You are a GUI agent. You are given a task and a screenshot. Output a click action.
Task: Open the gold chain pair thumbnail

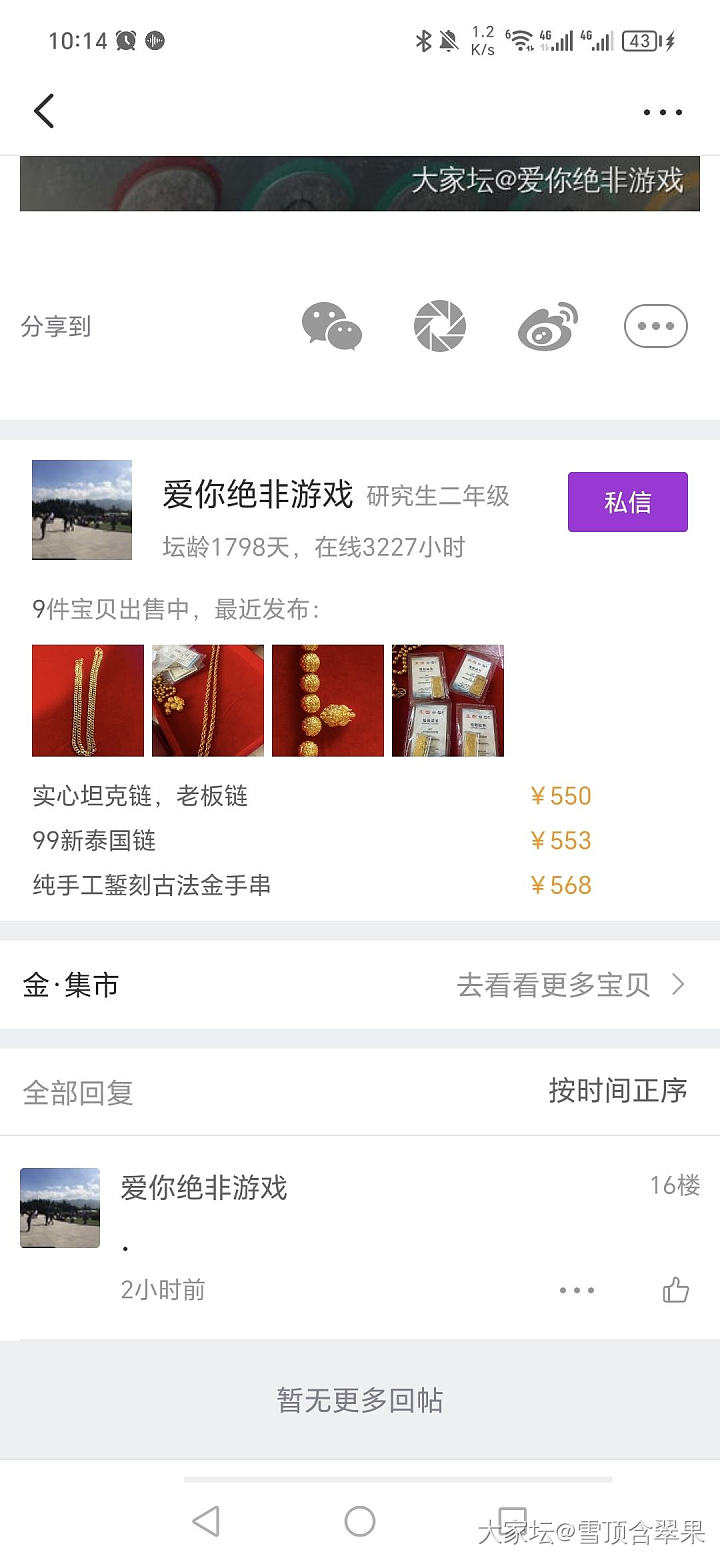point(88,700)
